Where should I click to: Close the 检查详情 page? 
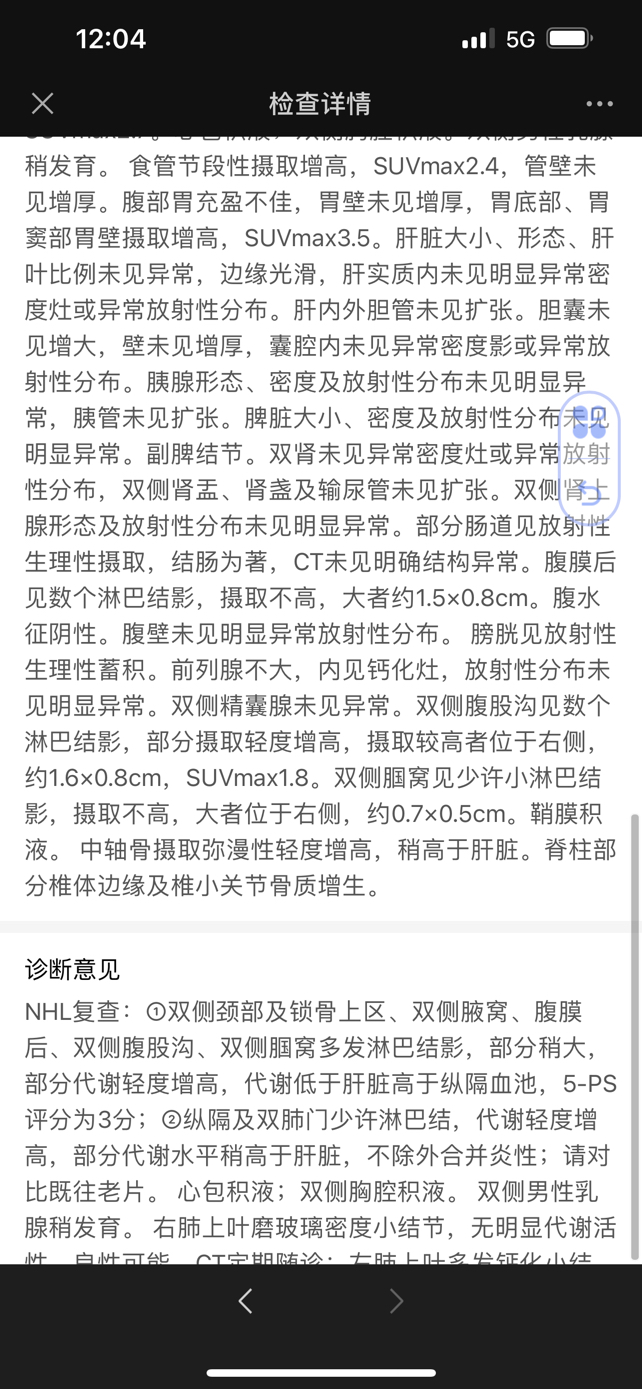click(42, 103)
